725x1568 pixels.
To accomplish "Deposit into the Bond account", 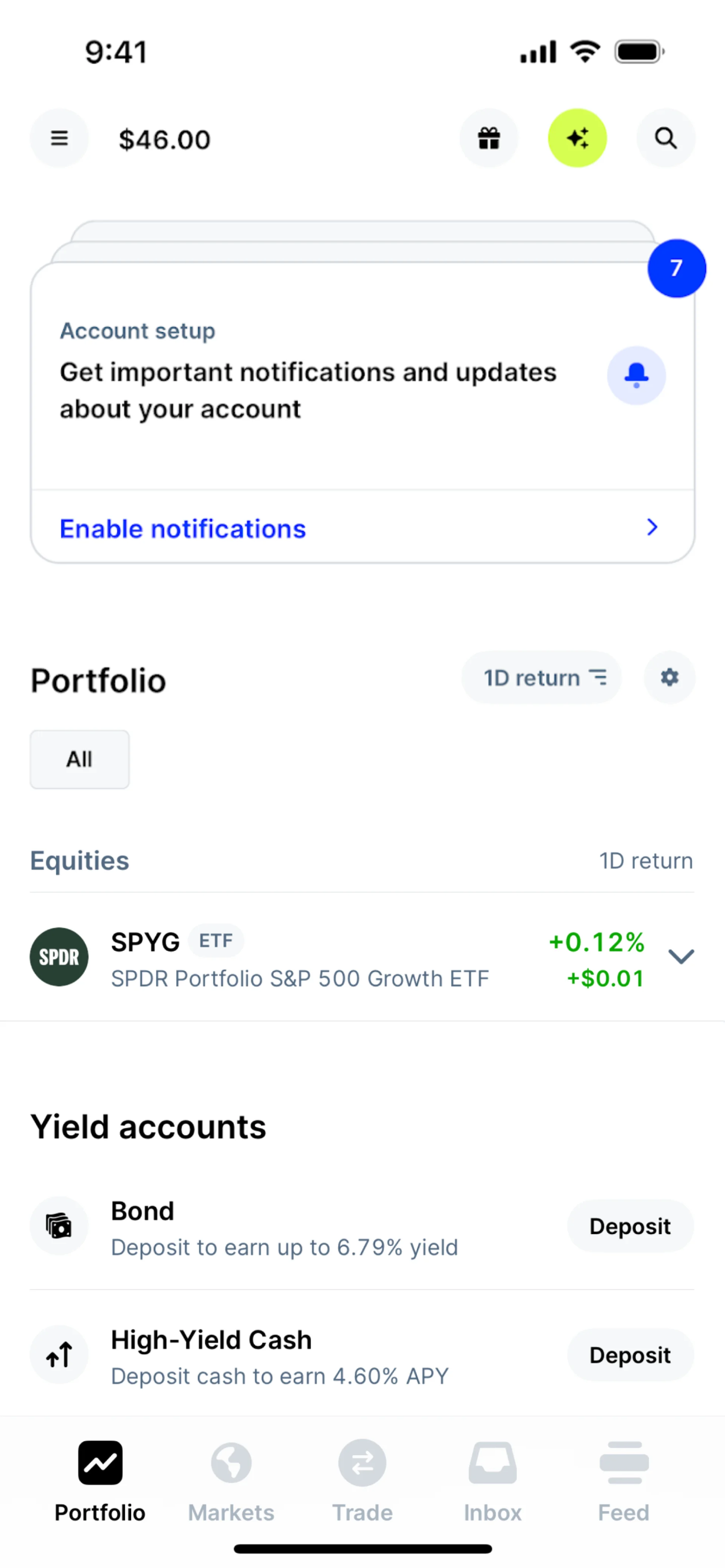I will click(629, 1226).
